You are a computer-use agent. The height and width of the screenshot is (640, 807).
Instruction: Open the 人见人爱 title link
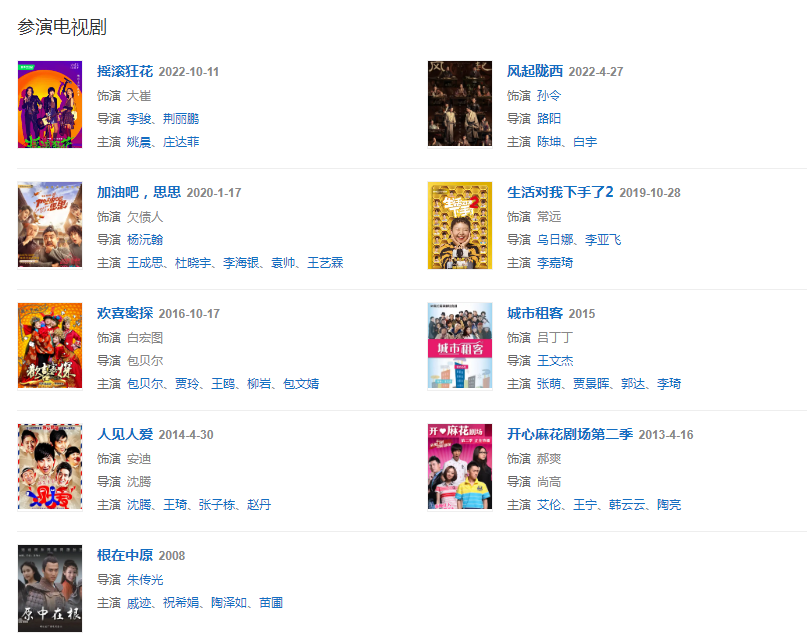click(x=125, y=435)
